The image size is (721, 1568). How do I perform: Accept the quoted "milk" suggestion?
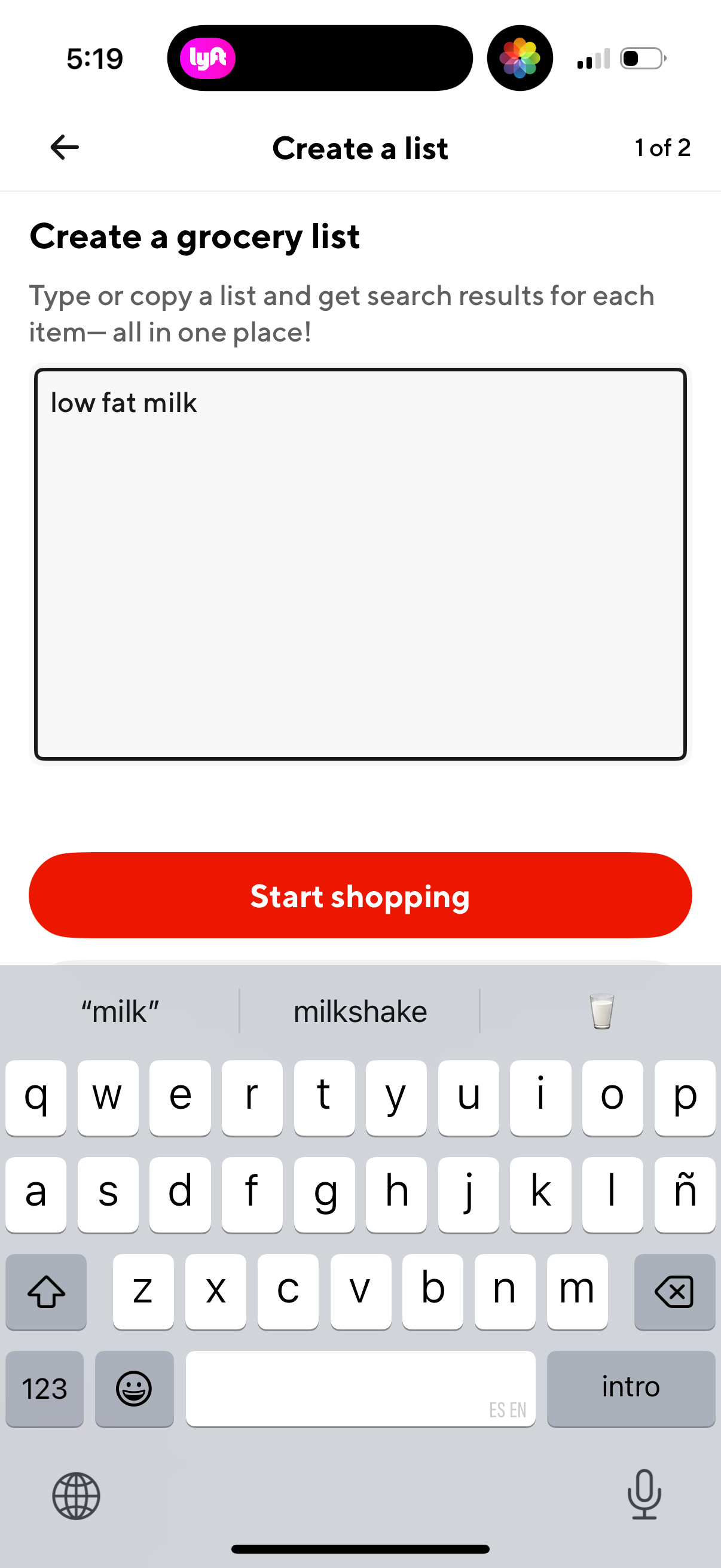tap(120, 1009)
